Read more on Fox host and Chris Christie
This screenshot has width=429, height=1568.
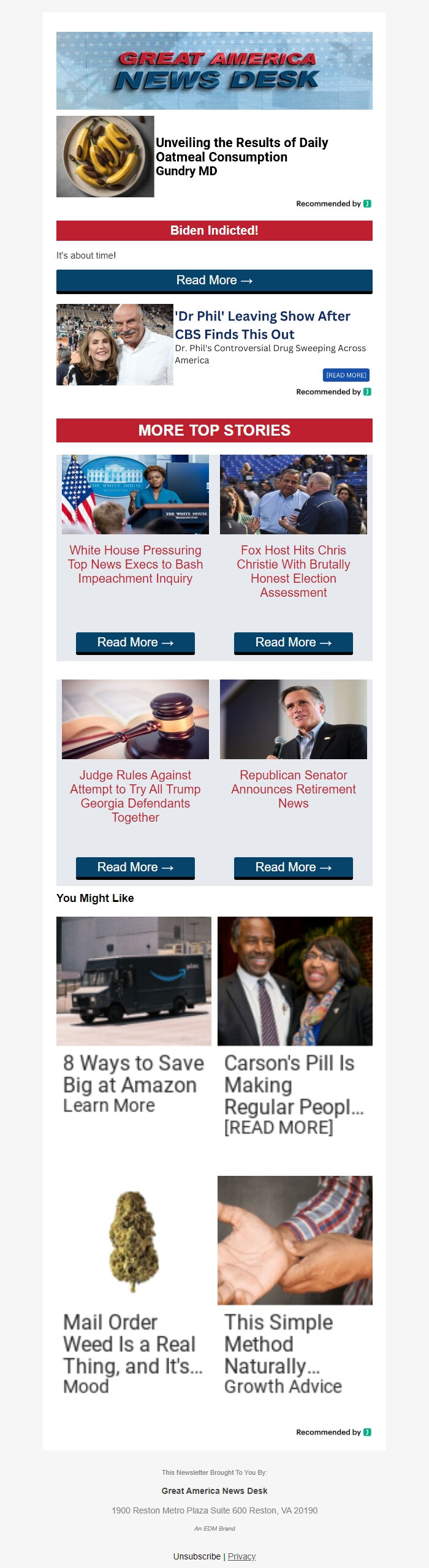pyautogui.click(x=293, y=643)
